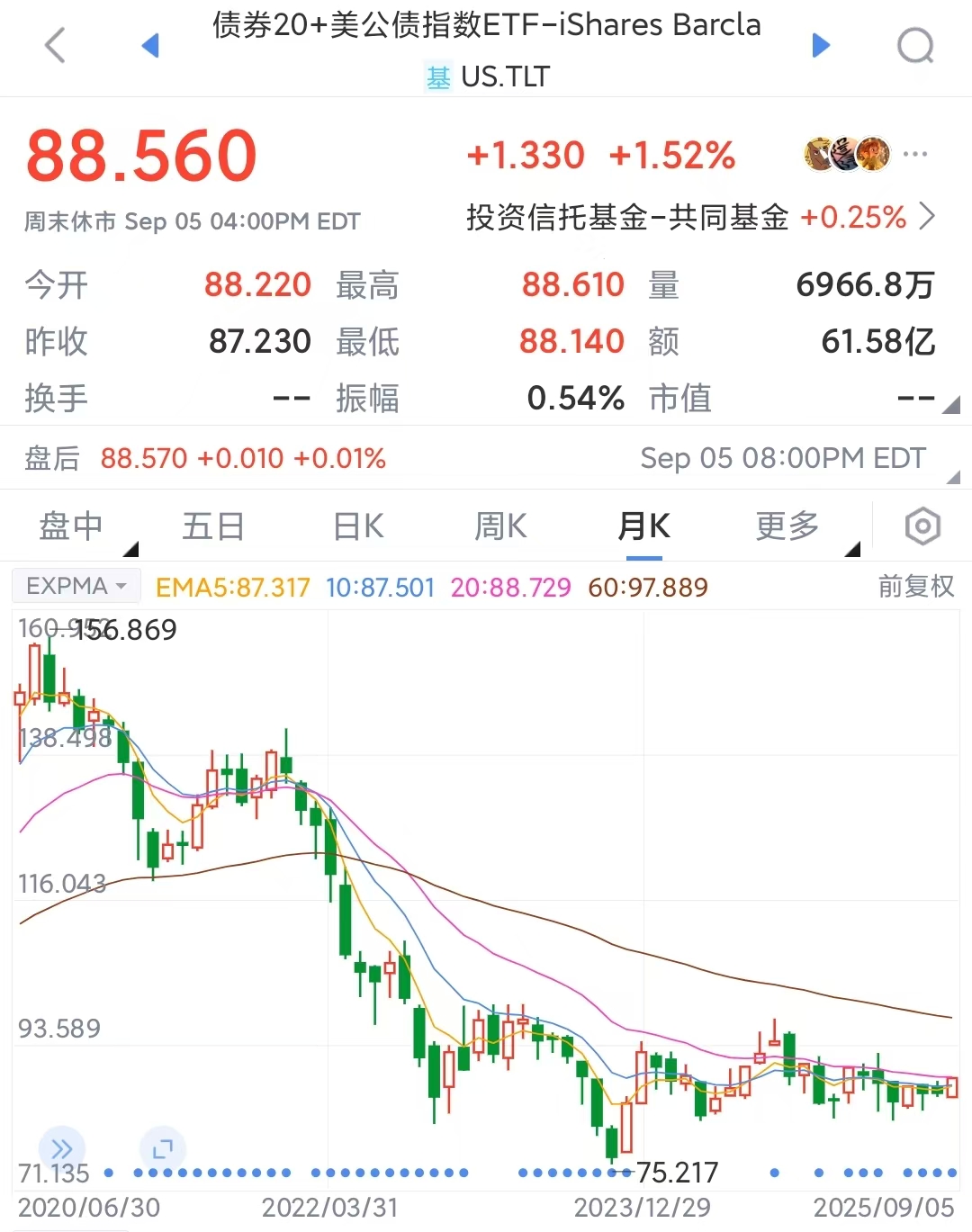Change the 前复权 adjustment setting
The image size is (972, 1232).
(x=916, y=587)
